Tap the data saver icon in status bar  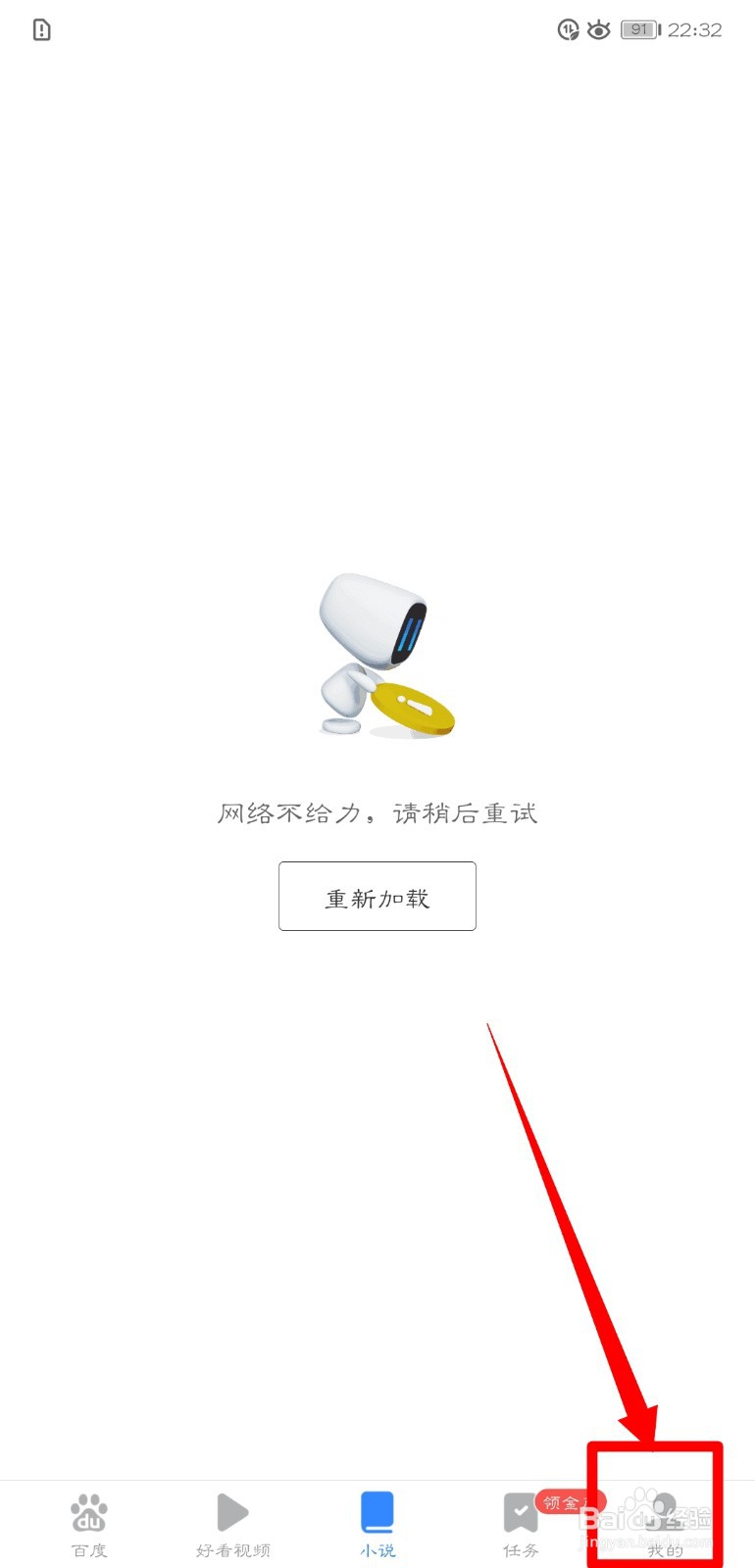click(567, 29)
